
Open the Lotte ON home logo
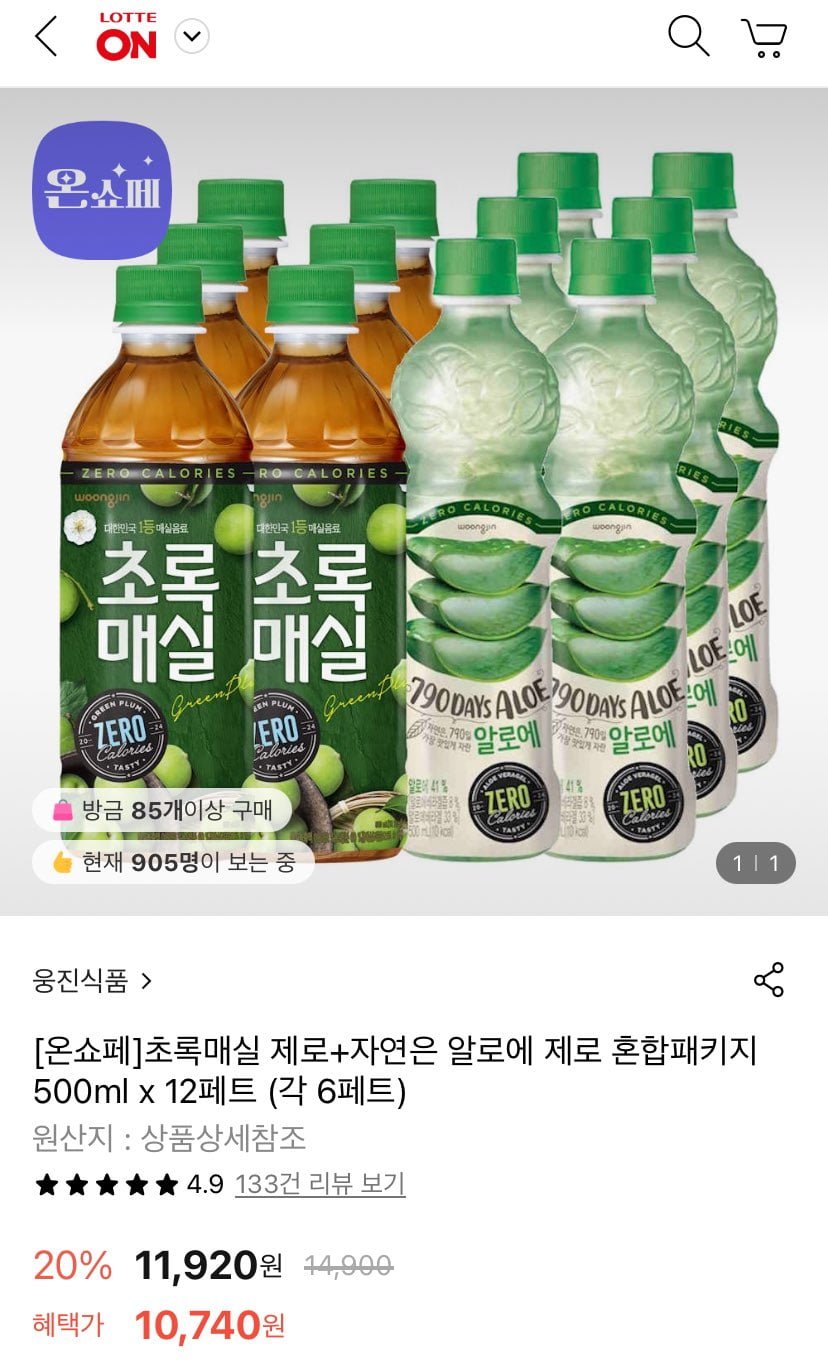pyautogui.click(x=126, y=38)
